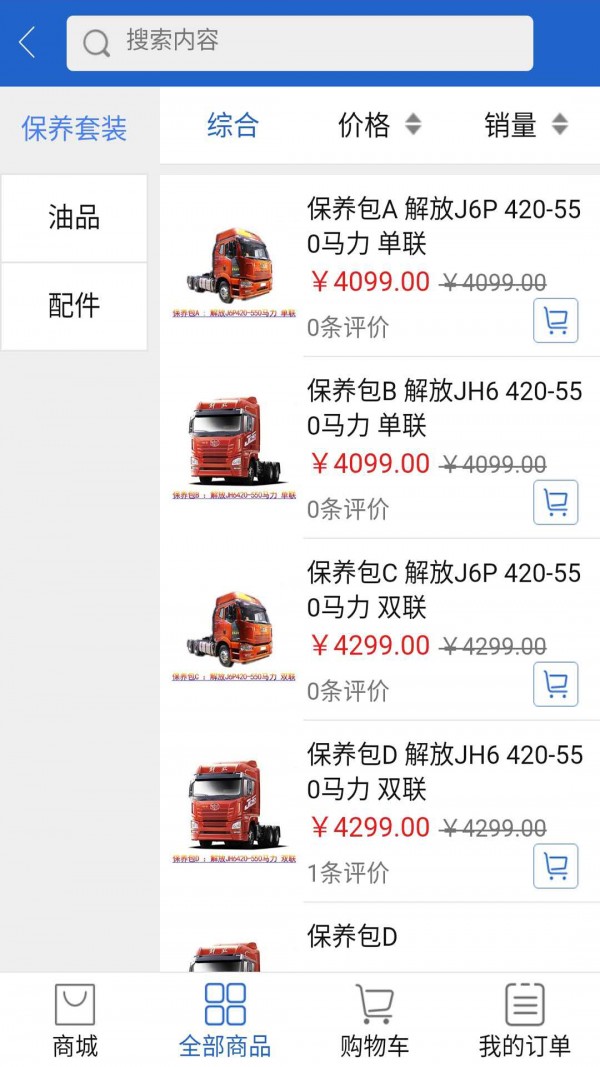Image resolution: width=600 pixels, height=1067 pixels.
Task: Sort products by 价格
Action: coord(379,125)
